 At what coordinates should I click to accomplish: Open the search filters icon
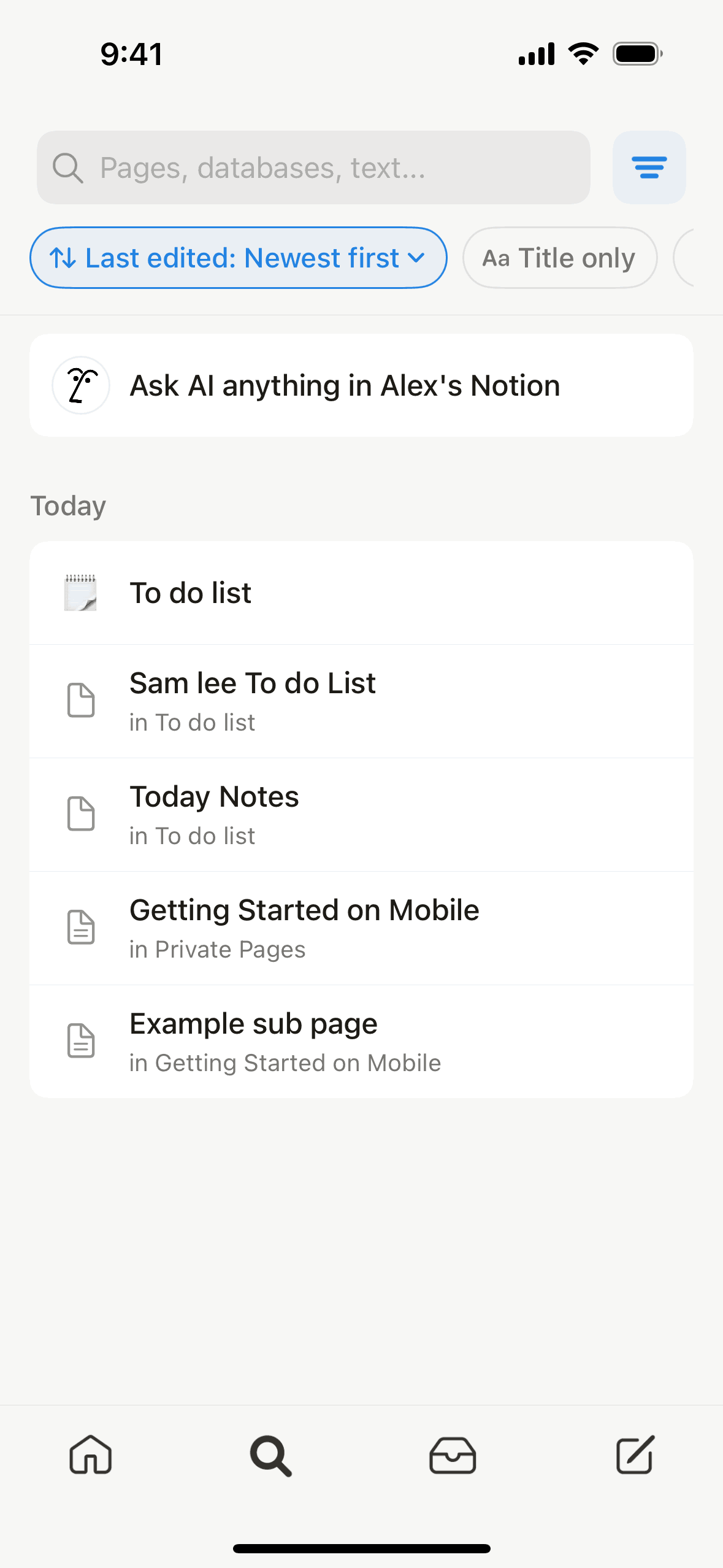649,167
